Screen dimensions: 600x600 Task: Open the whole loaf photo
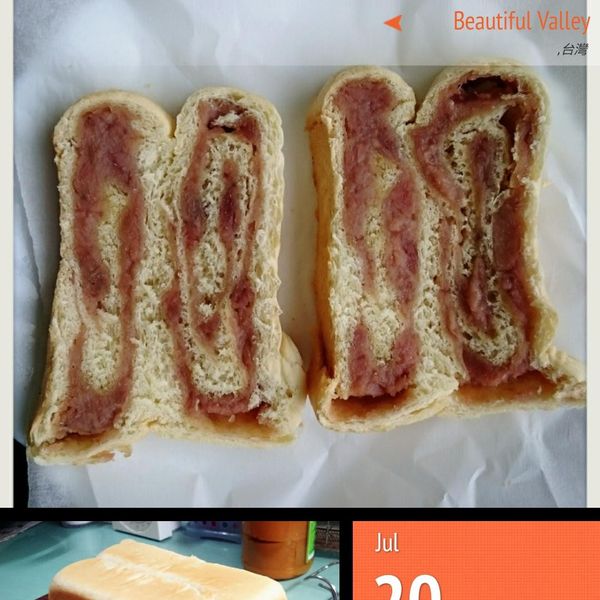click(170, 562)
